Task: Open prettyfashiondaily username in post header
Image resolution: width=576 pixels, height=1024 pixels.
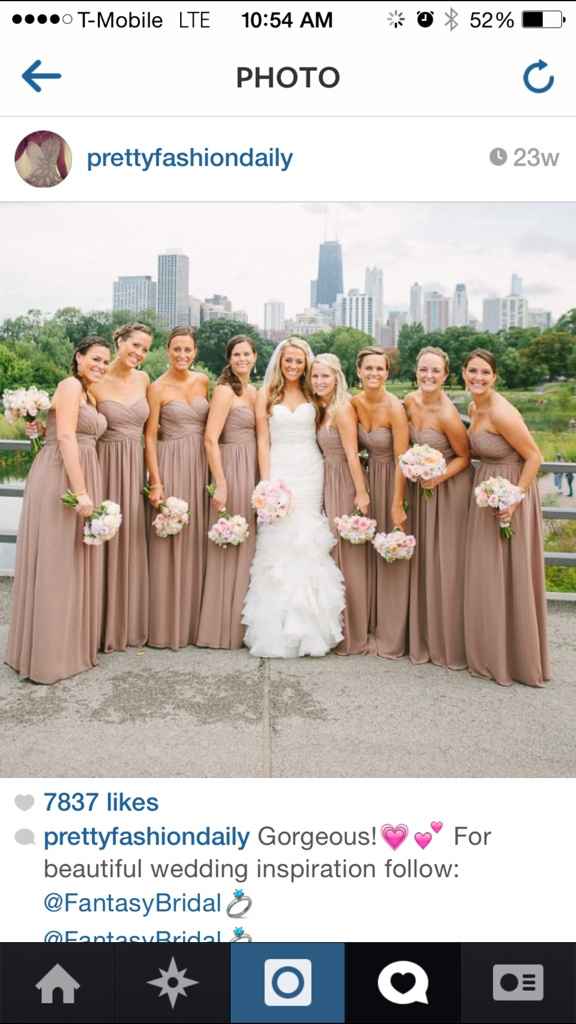Action: (x=189, y=158)
